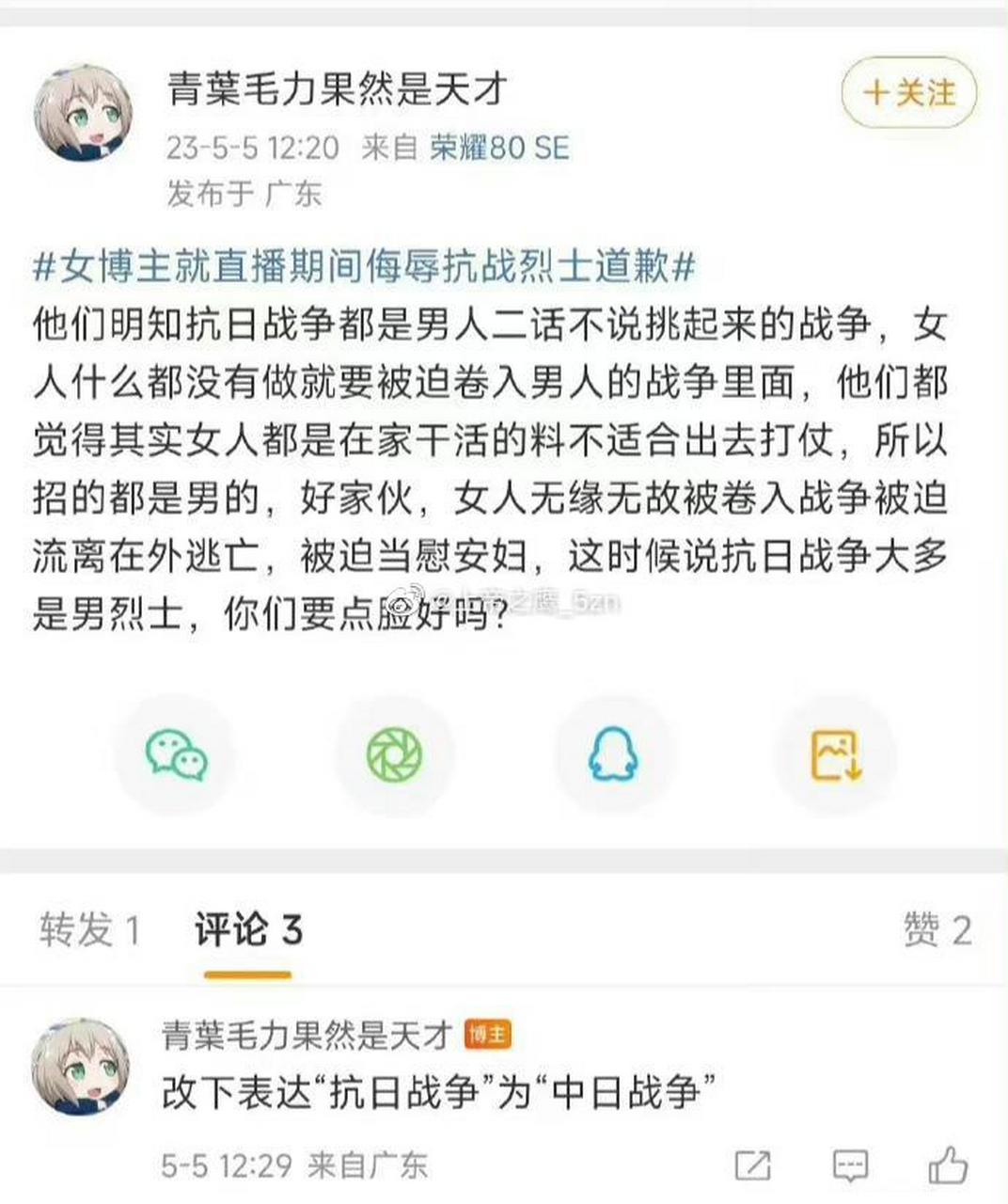Save the post as an image
The image size is (1008, 1204).
point(835,752)
